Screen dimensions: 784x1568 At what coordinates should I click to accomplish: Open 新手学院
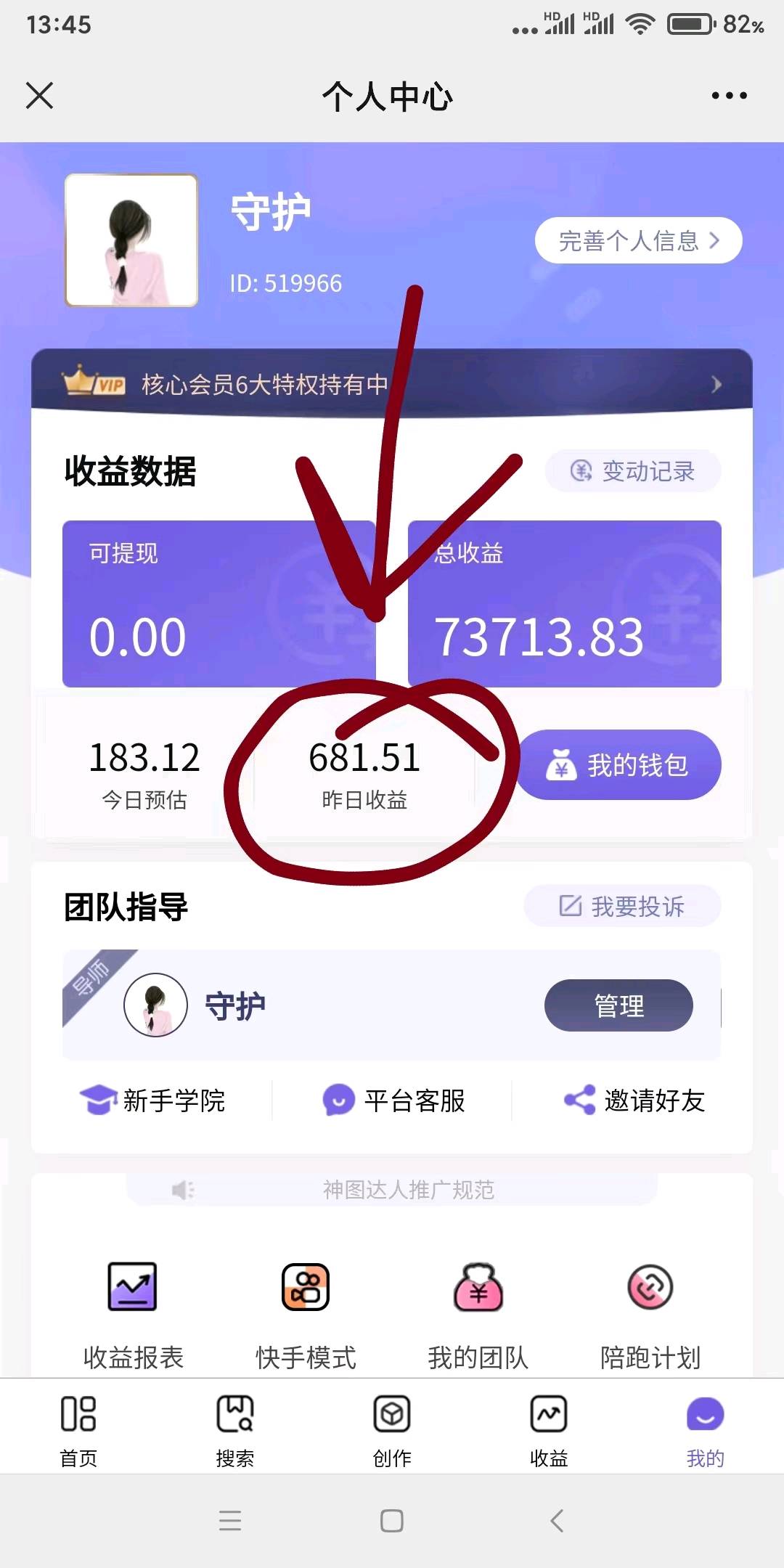click(152, 1101)
